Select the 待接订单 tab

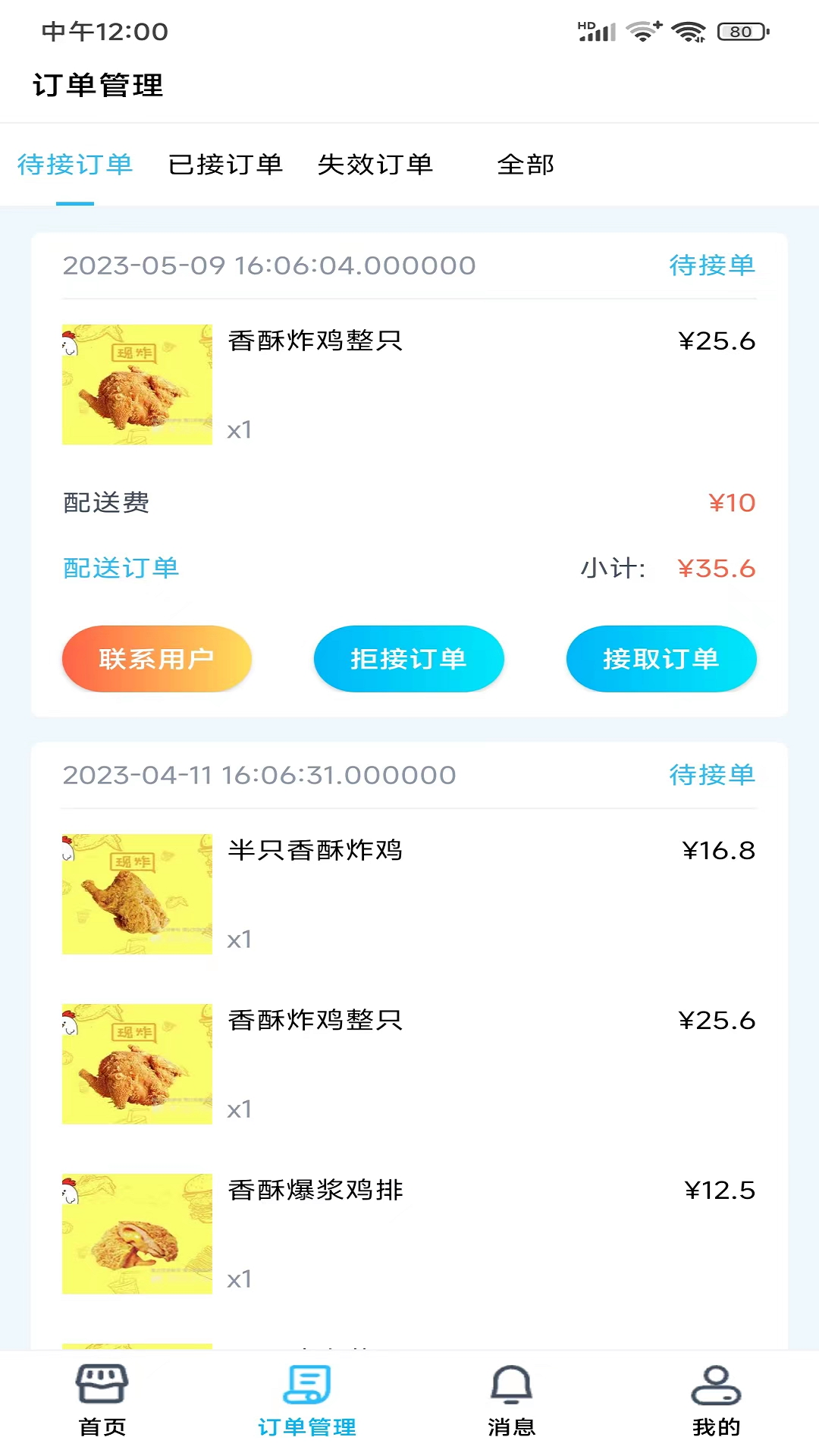coord(74,165)
